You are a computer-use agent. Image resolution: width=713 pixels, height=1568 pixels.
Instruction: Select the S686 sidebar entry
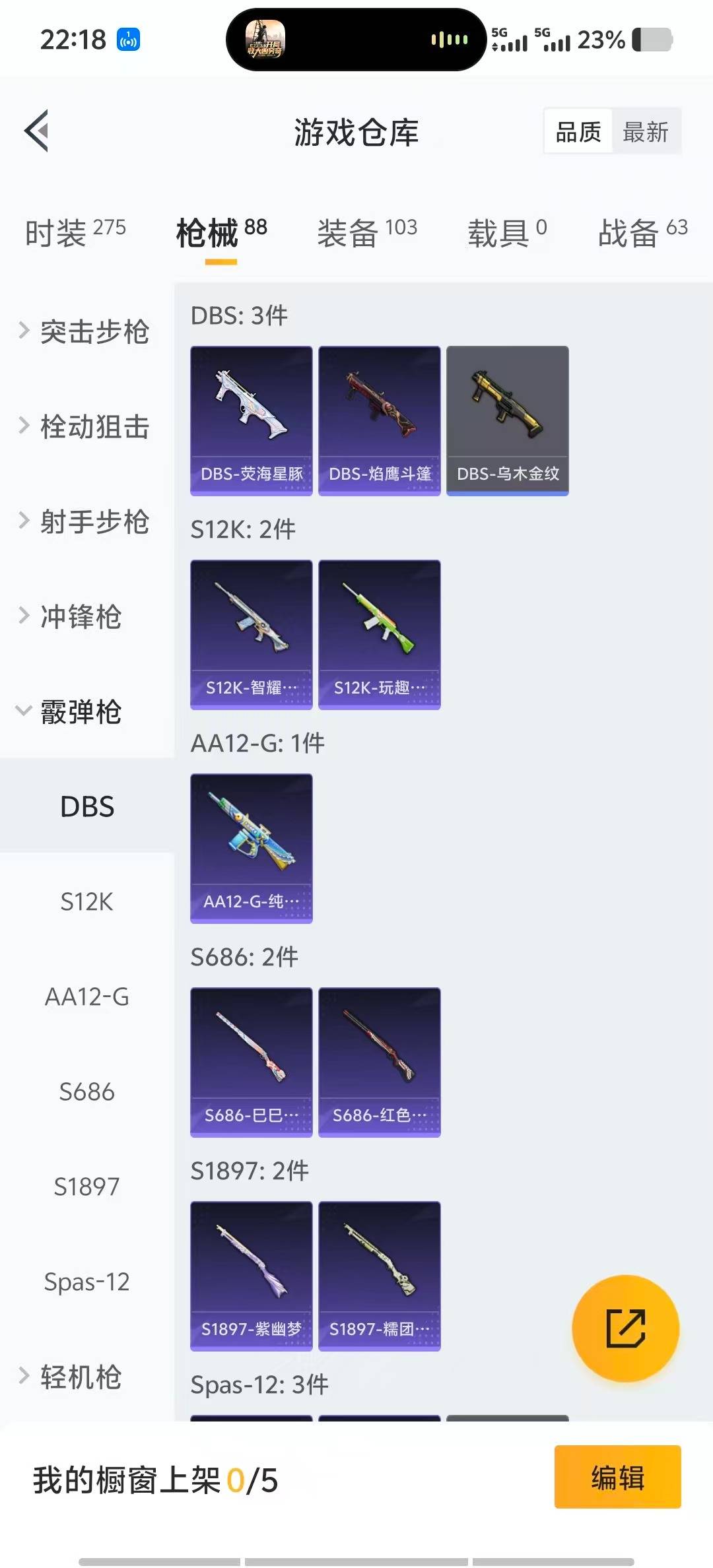coord(86,1092)
